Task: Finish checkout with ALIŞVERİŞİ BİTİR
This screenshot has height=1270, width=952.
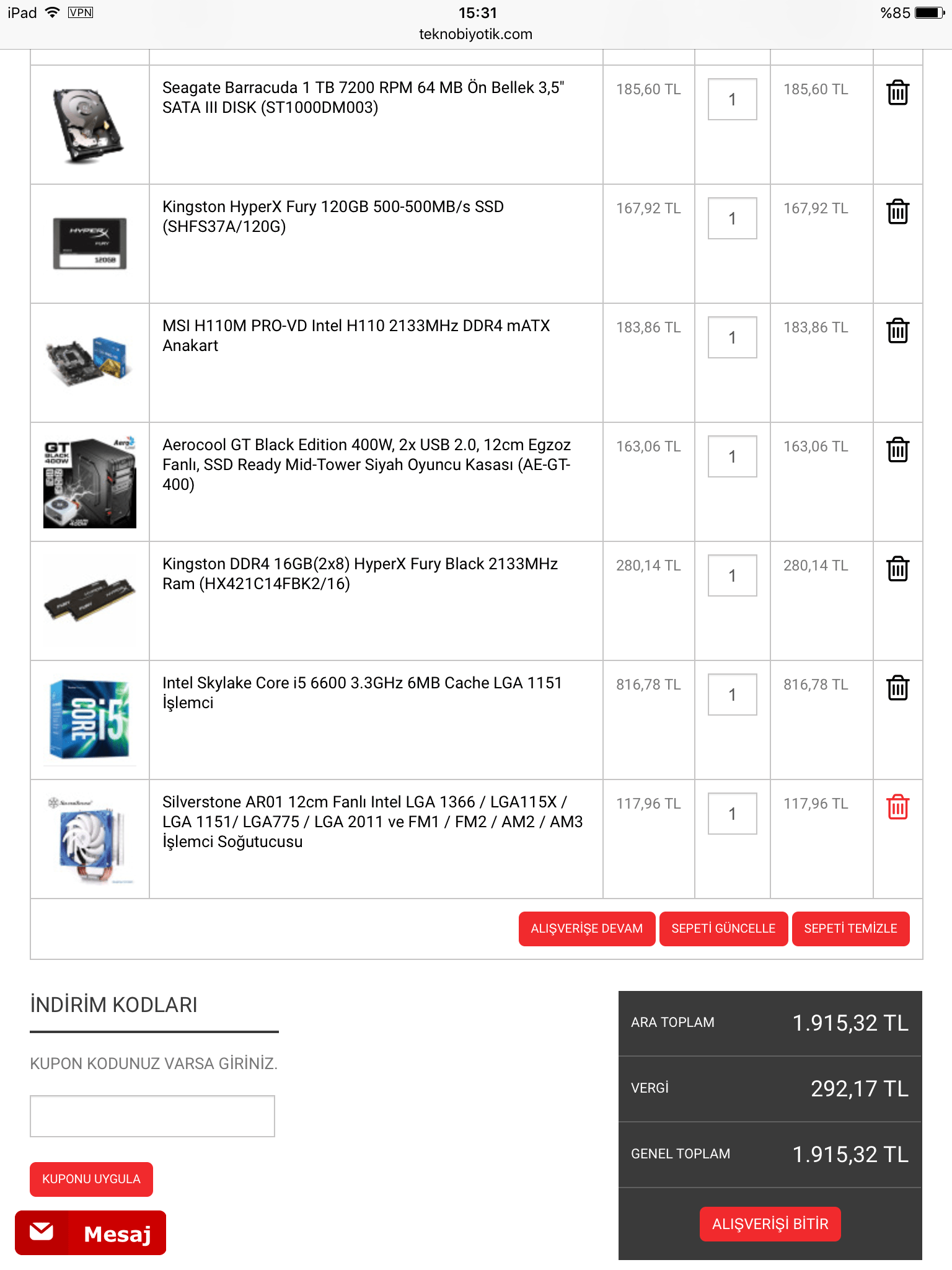Action: (770, 1224)
